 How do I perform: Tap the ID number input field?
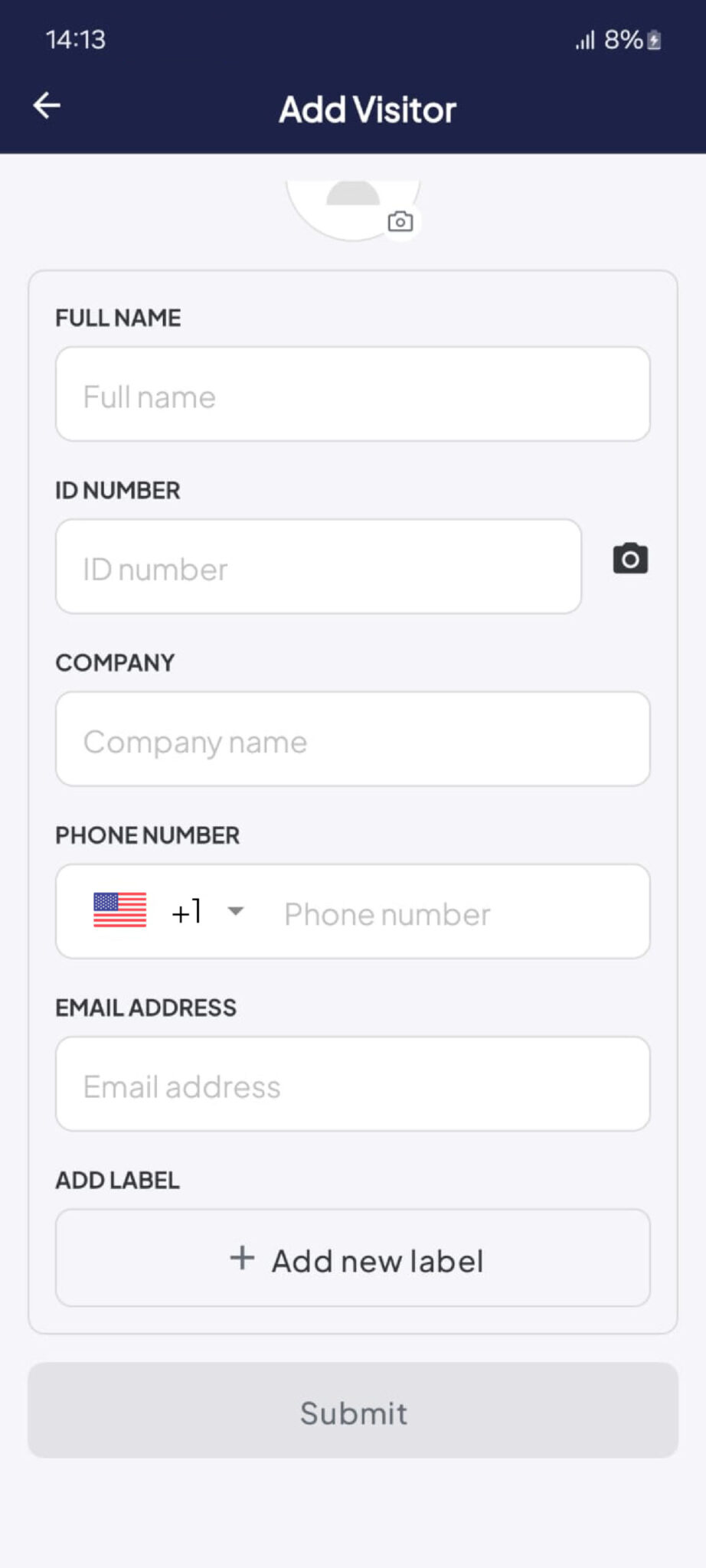(x=319, y=567)
